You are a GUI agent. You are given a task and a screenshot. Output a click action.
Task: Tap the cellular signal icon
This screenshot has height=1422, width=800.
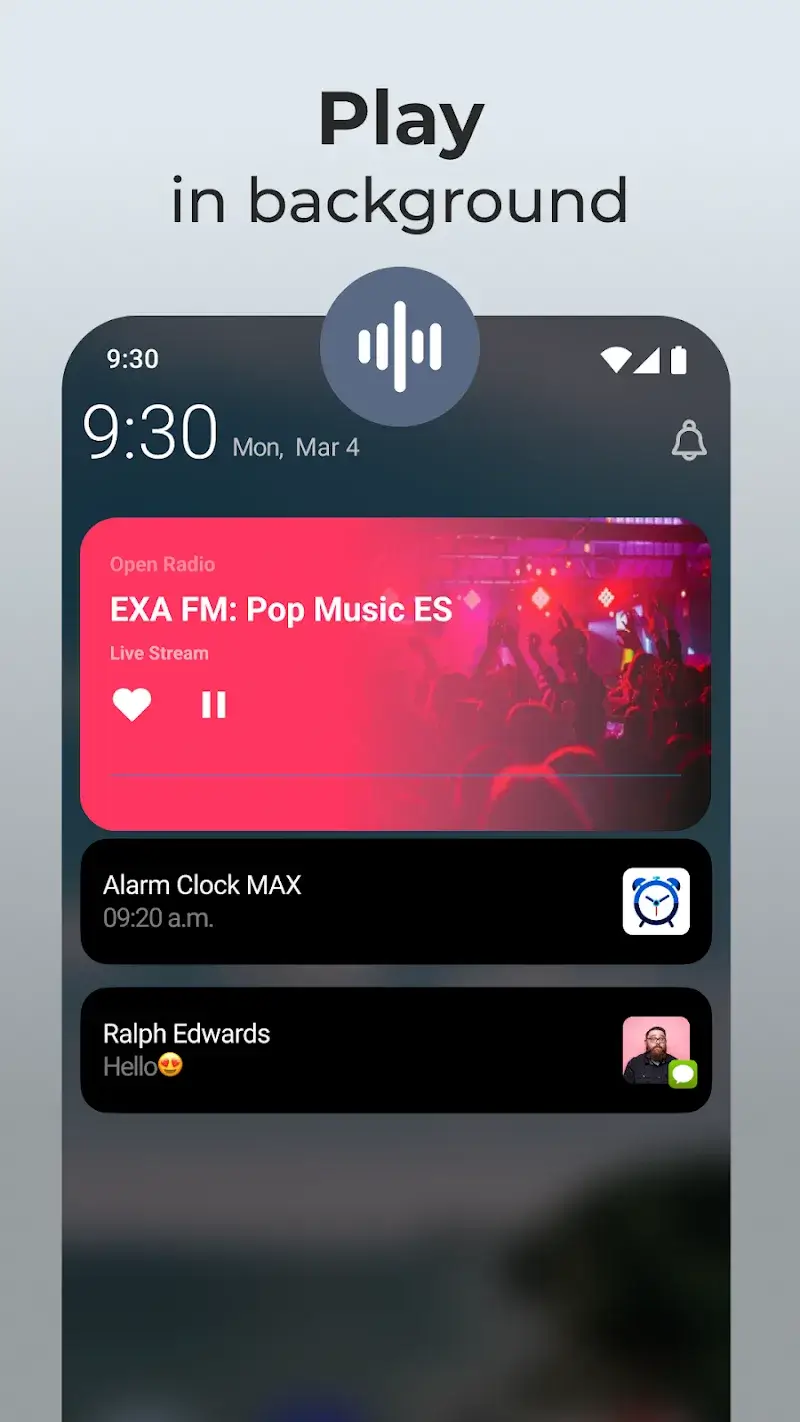point(648,359)
